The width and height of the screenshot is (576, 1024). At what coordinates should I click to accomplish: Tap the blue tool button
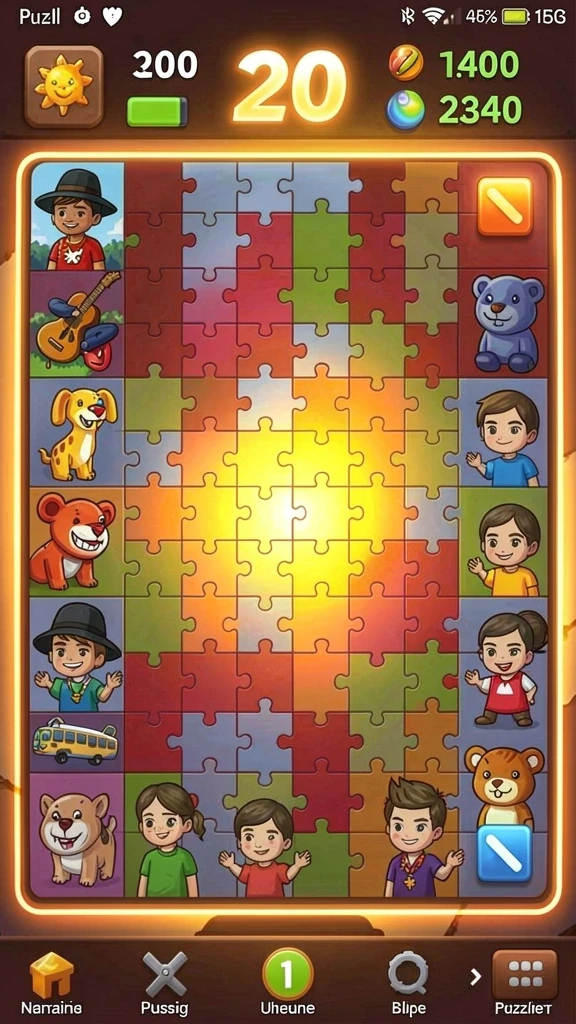coord(504,853)
